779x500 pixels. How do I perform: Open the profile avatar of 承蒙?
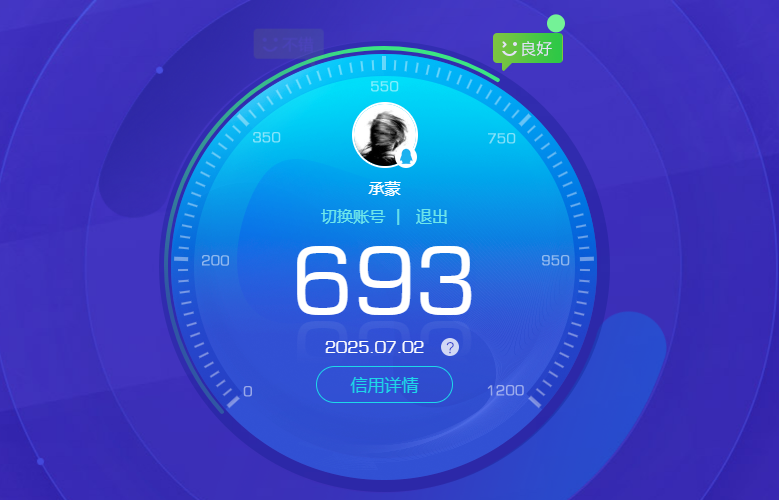(x=384, y=135)
